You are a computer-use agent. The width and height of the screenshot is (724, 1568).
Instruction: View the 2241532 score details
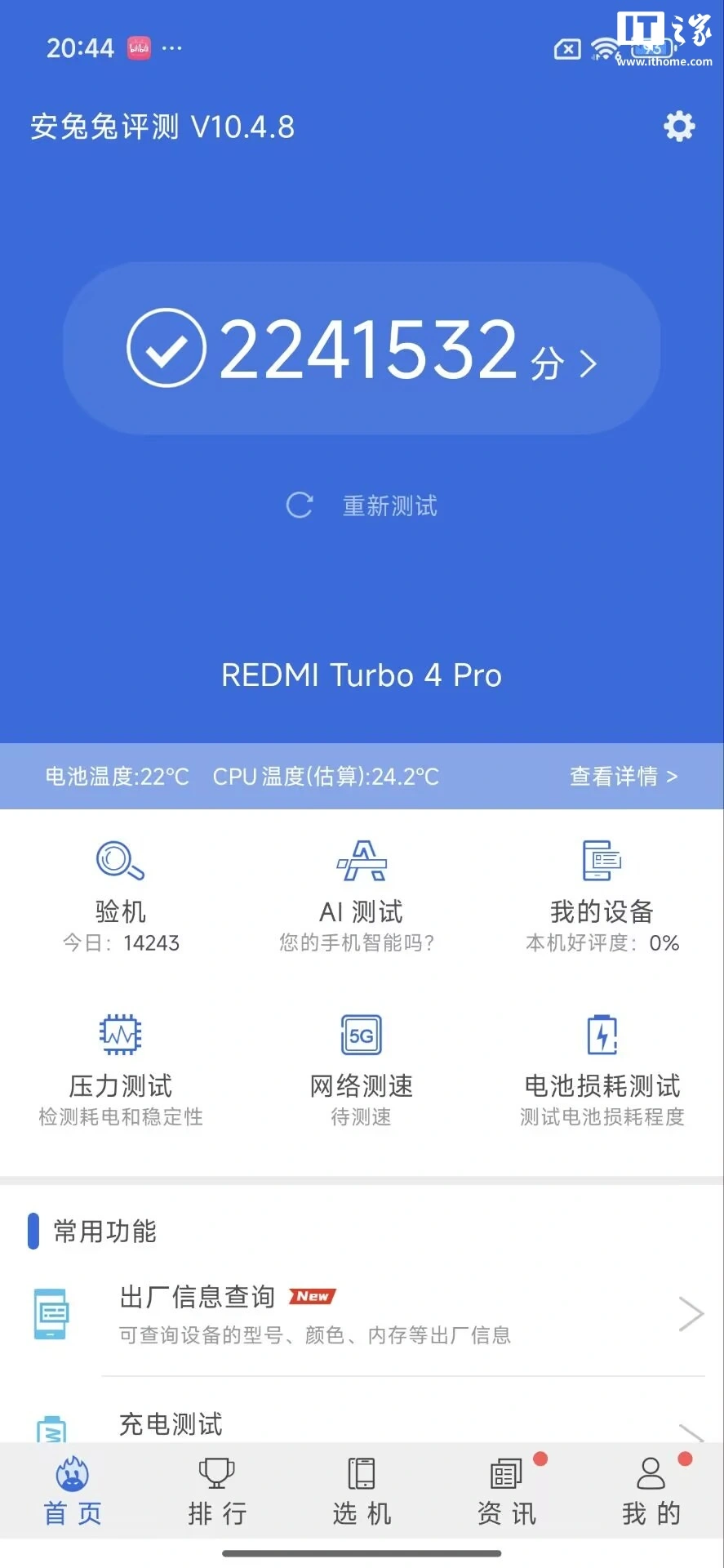[x=362, y=349]
